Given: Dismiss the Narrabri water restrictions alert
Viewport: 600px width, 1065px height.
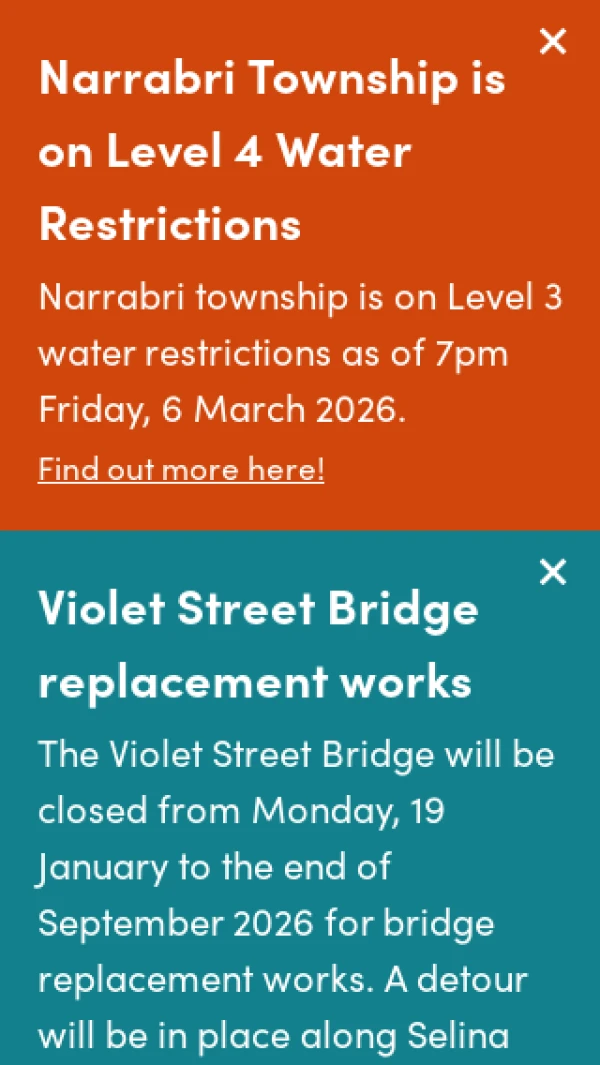Looking at the screenshot, I should tap(552, 41).
